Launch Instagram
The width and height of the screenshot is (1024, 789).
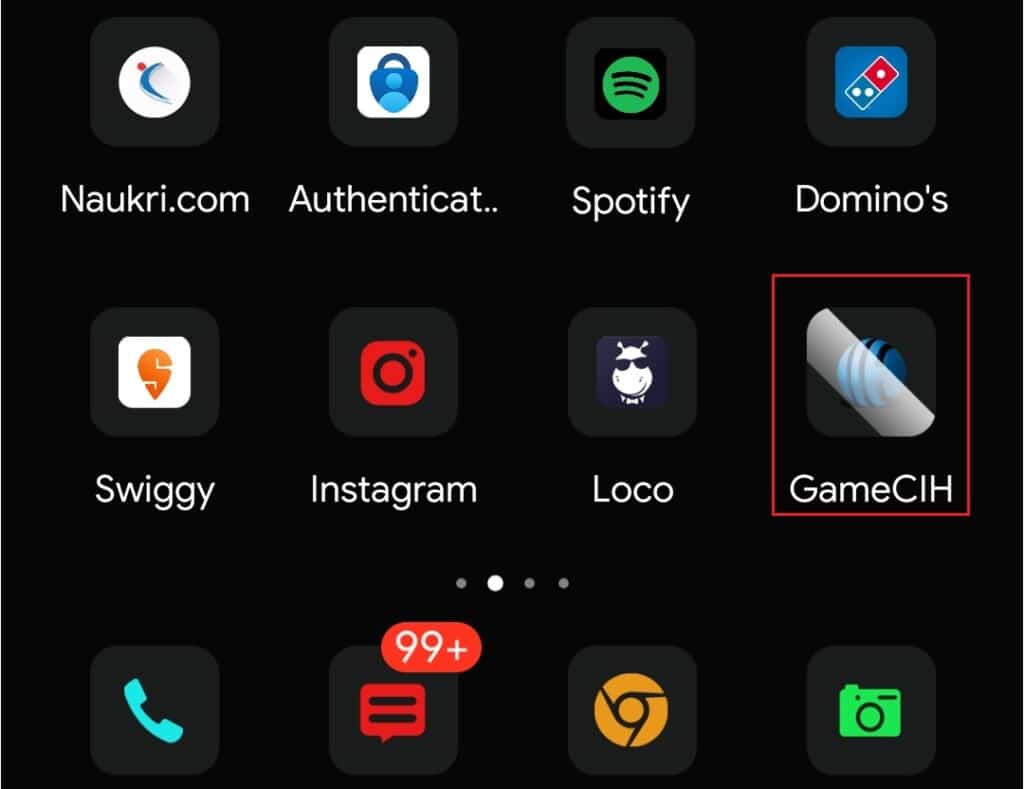[393, 372]
